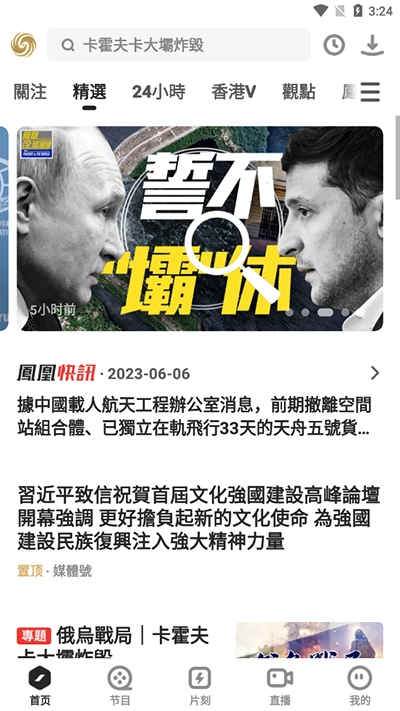Open the channel list hamburger menu
Screen dimensions: 400x711
(x=370, y=92)
